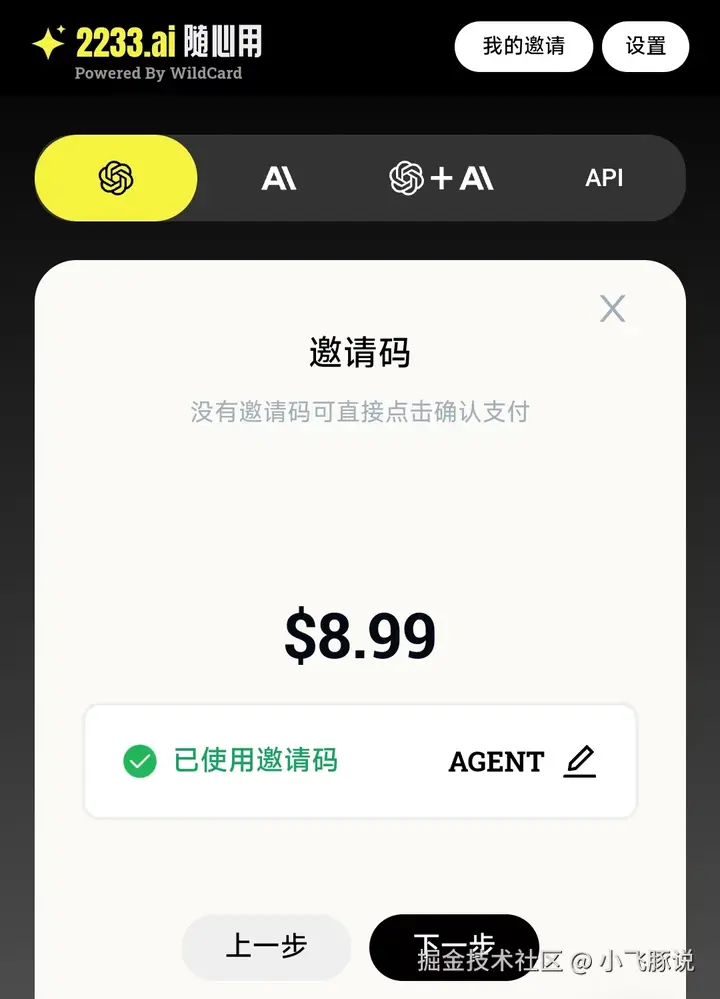Go back with 上一步
The width and height of the screenshot is (720, 999).
click(266, 946)
